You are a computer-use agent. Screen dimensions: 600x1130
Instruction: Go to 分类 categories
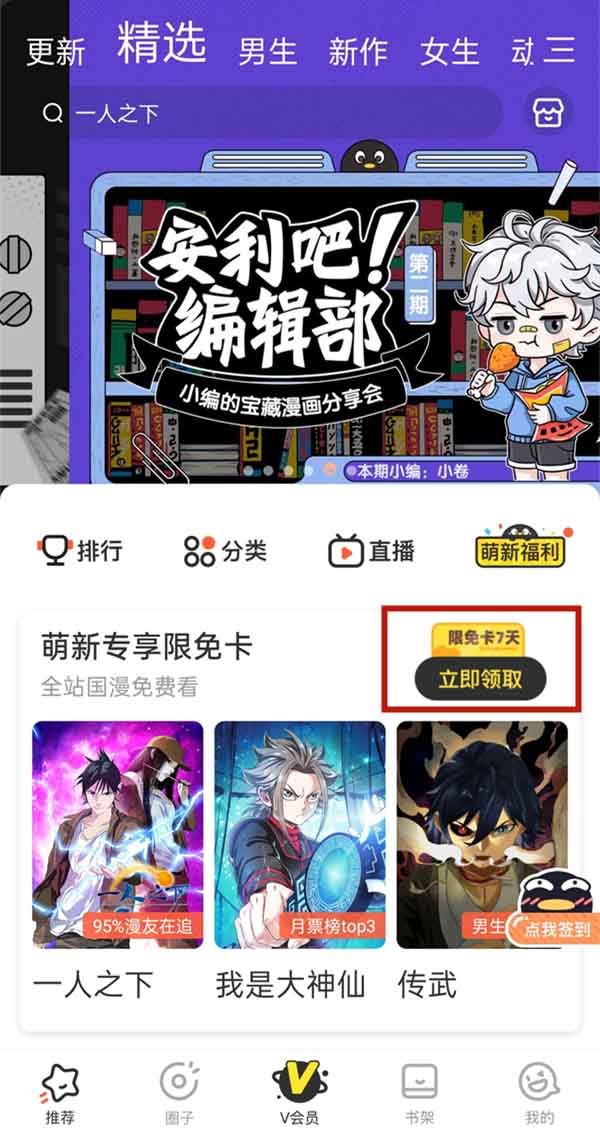225,550
